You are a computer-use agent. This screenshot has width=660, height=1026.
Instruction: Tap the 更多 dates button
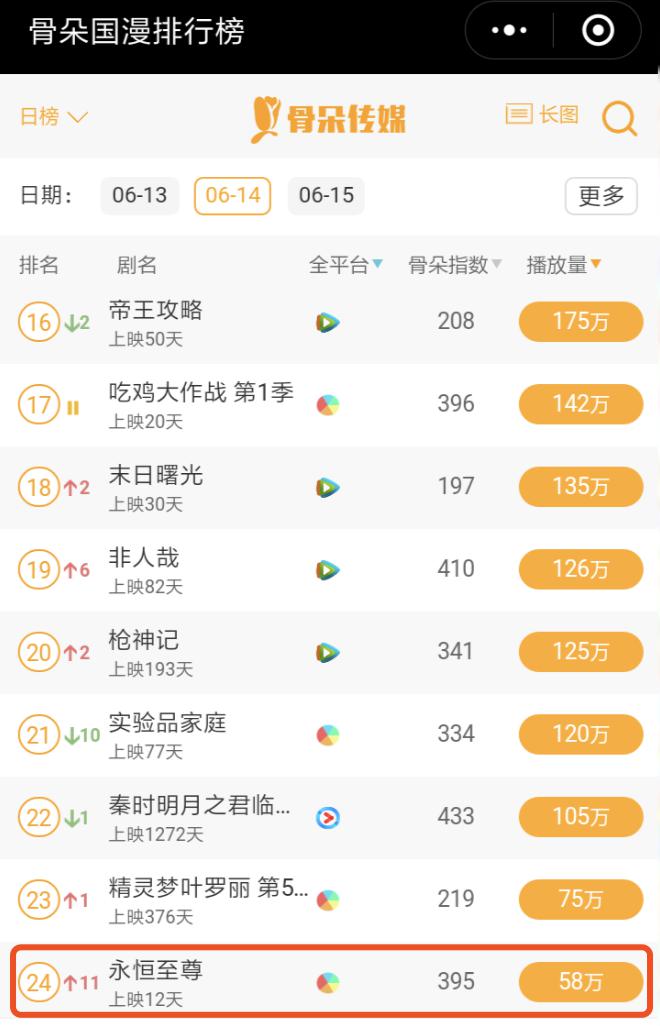(600, 196)
